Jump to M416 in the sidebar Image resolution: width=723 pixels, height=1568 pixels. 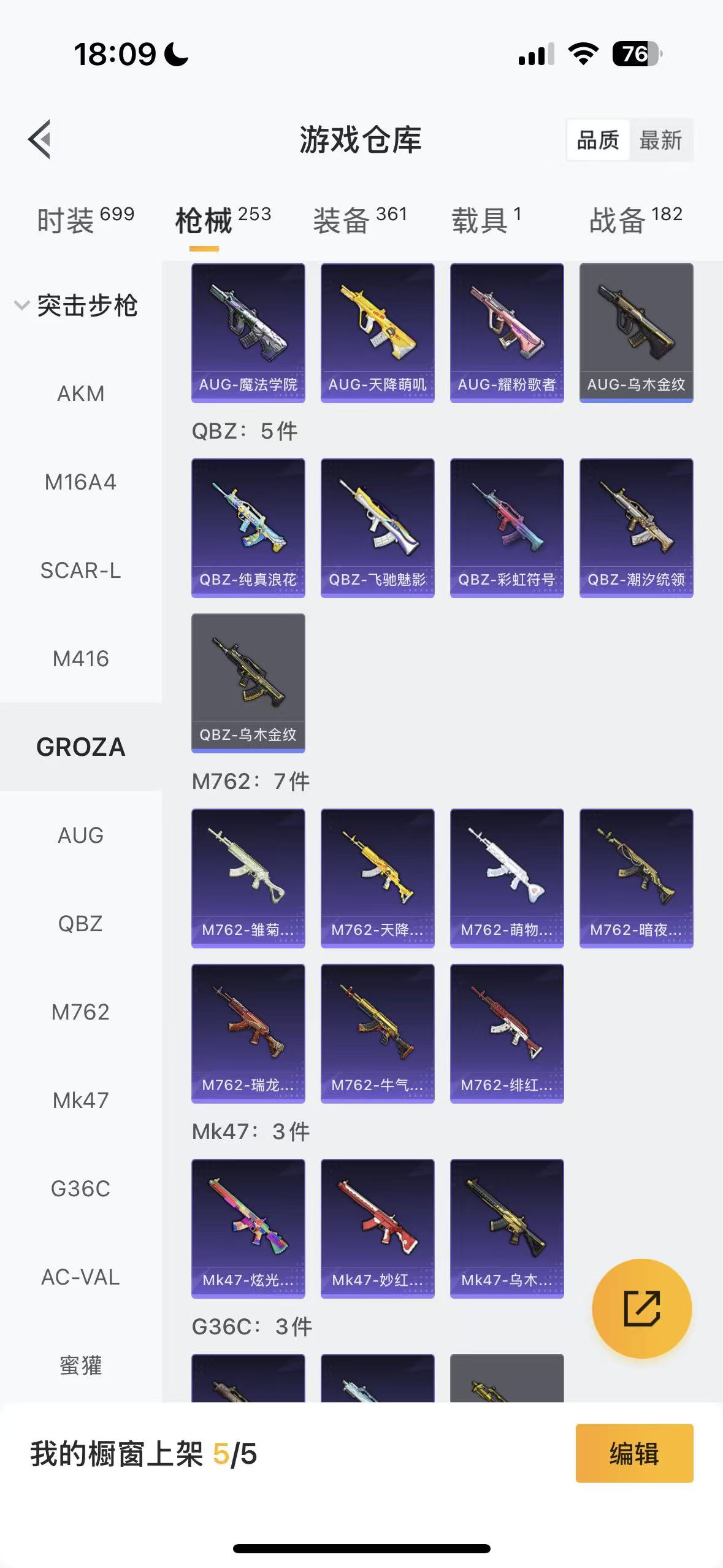coord(80,659)
